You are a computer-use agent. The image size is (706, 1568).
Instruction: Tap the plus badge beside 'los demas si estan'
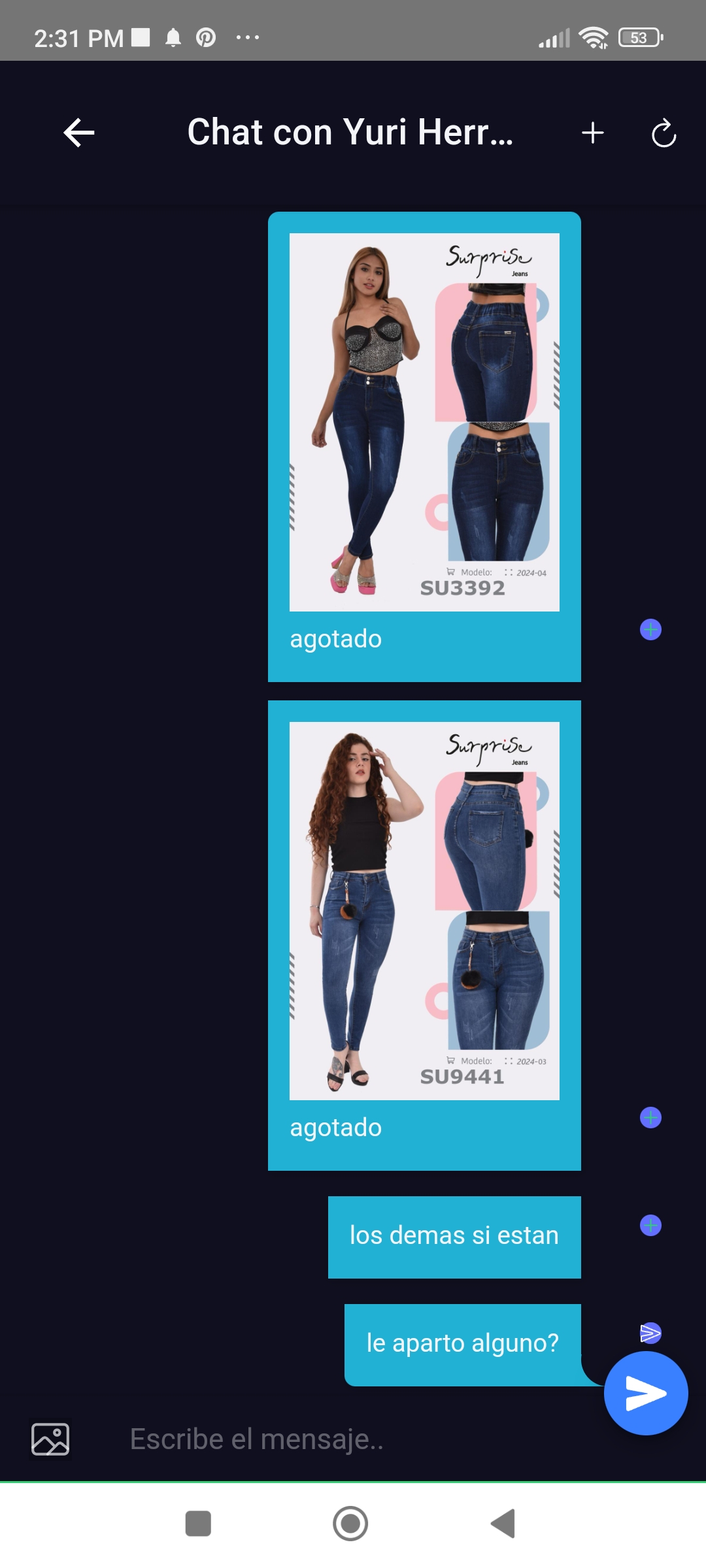pos(650,1225)
